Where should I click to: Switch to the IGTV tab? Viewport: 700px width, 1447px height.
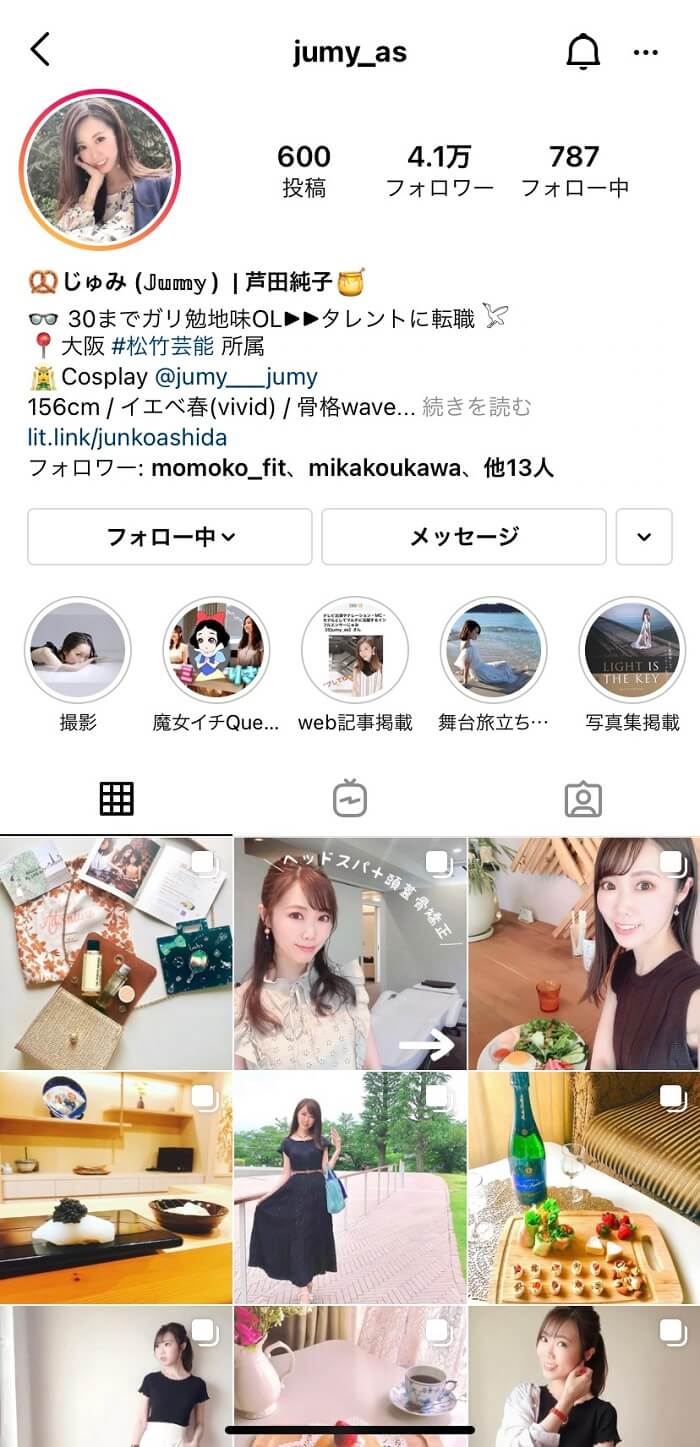(350, 798)
